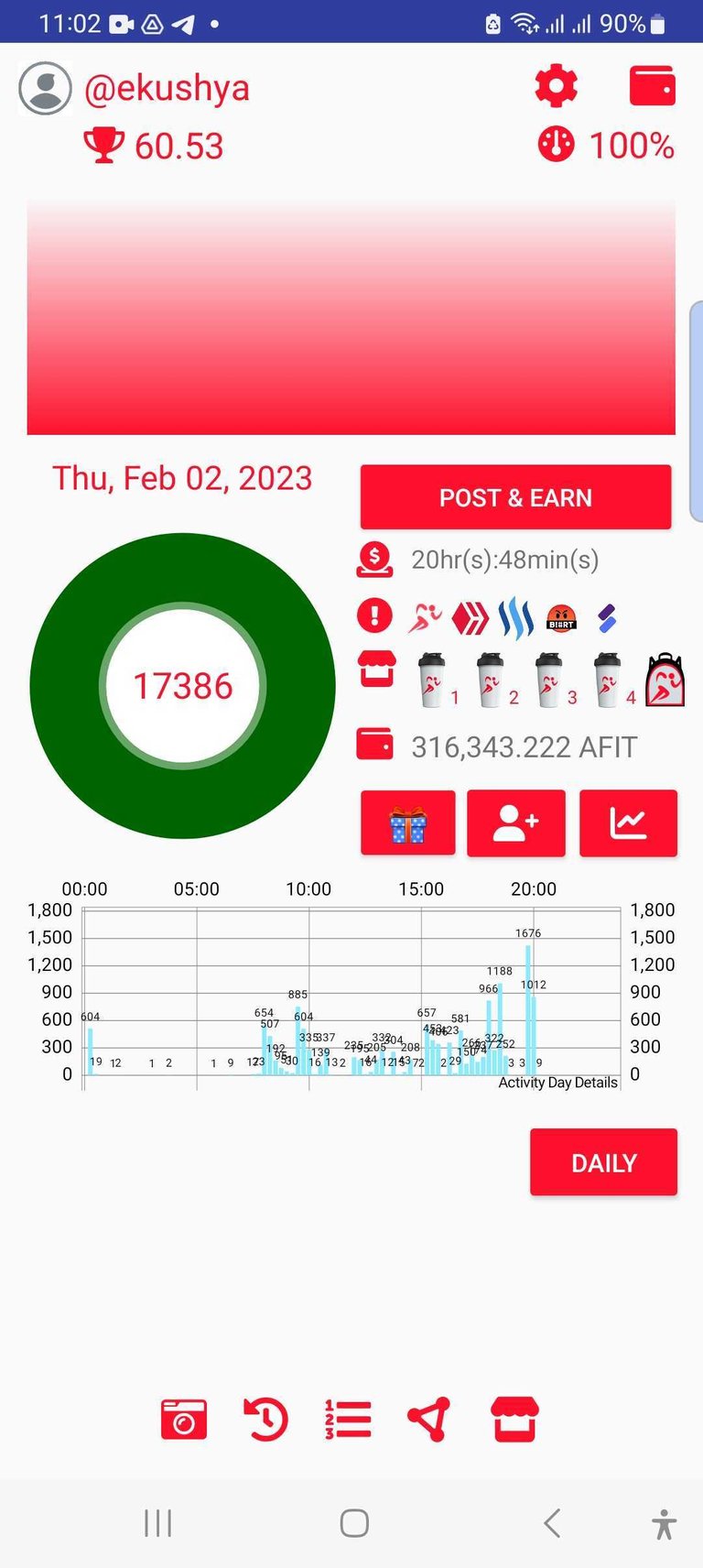Open the @ekushya profile avatar

[x=45, y=89]
